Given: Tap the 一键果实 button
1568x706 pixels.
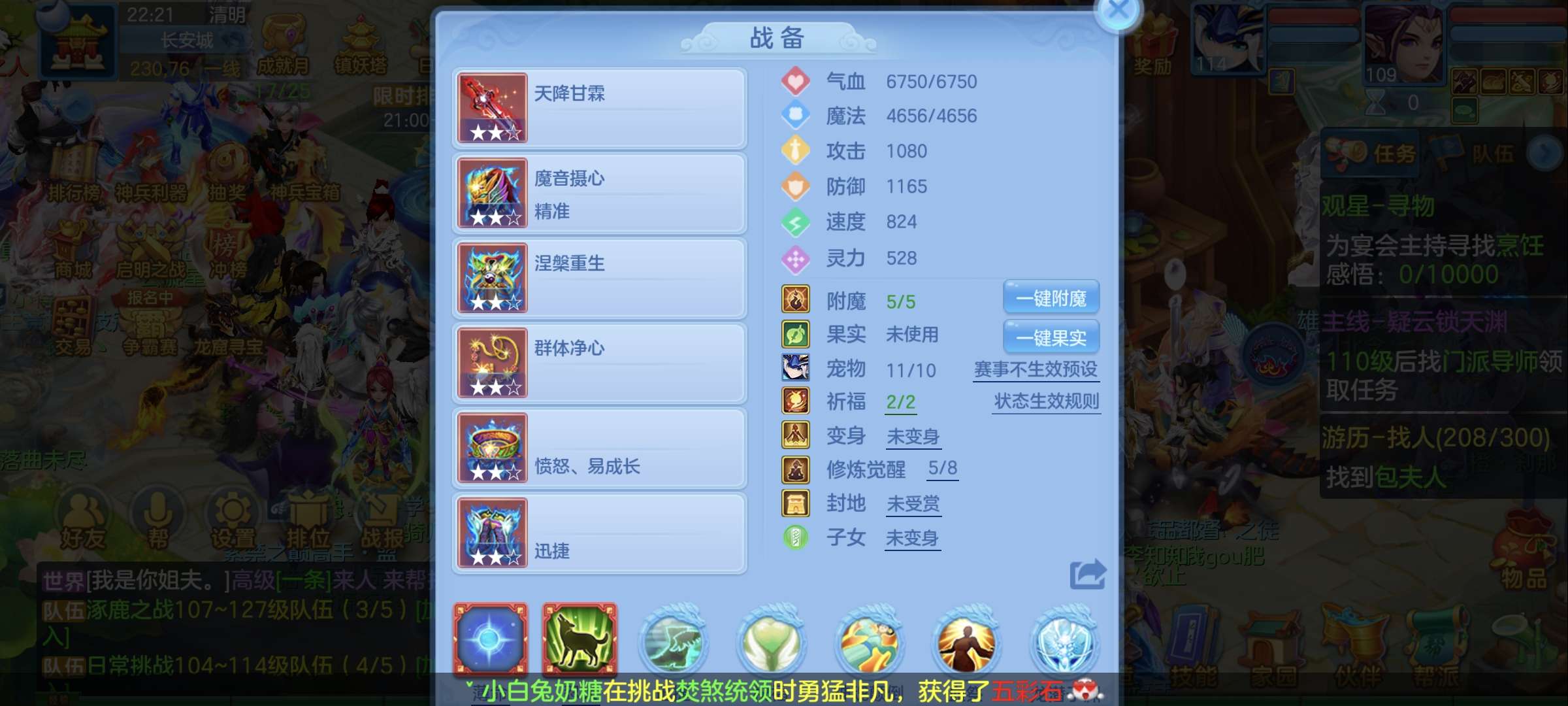Looking at the screenshot, I should click(x=1051, y=337).
